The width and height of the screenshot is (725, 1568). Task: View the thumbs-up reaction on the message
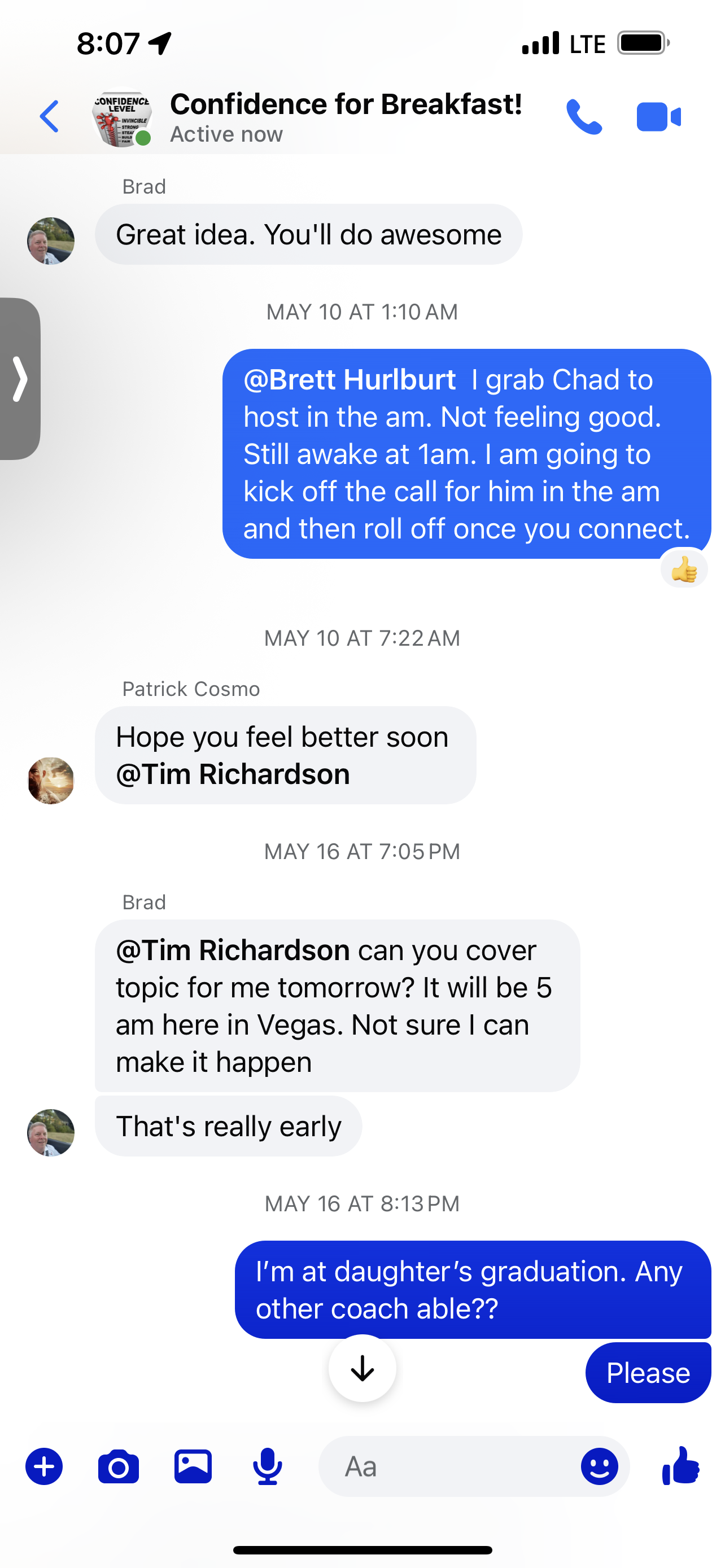click(x=684, y=570)
